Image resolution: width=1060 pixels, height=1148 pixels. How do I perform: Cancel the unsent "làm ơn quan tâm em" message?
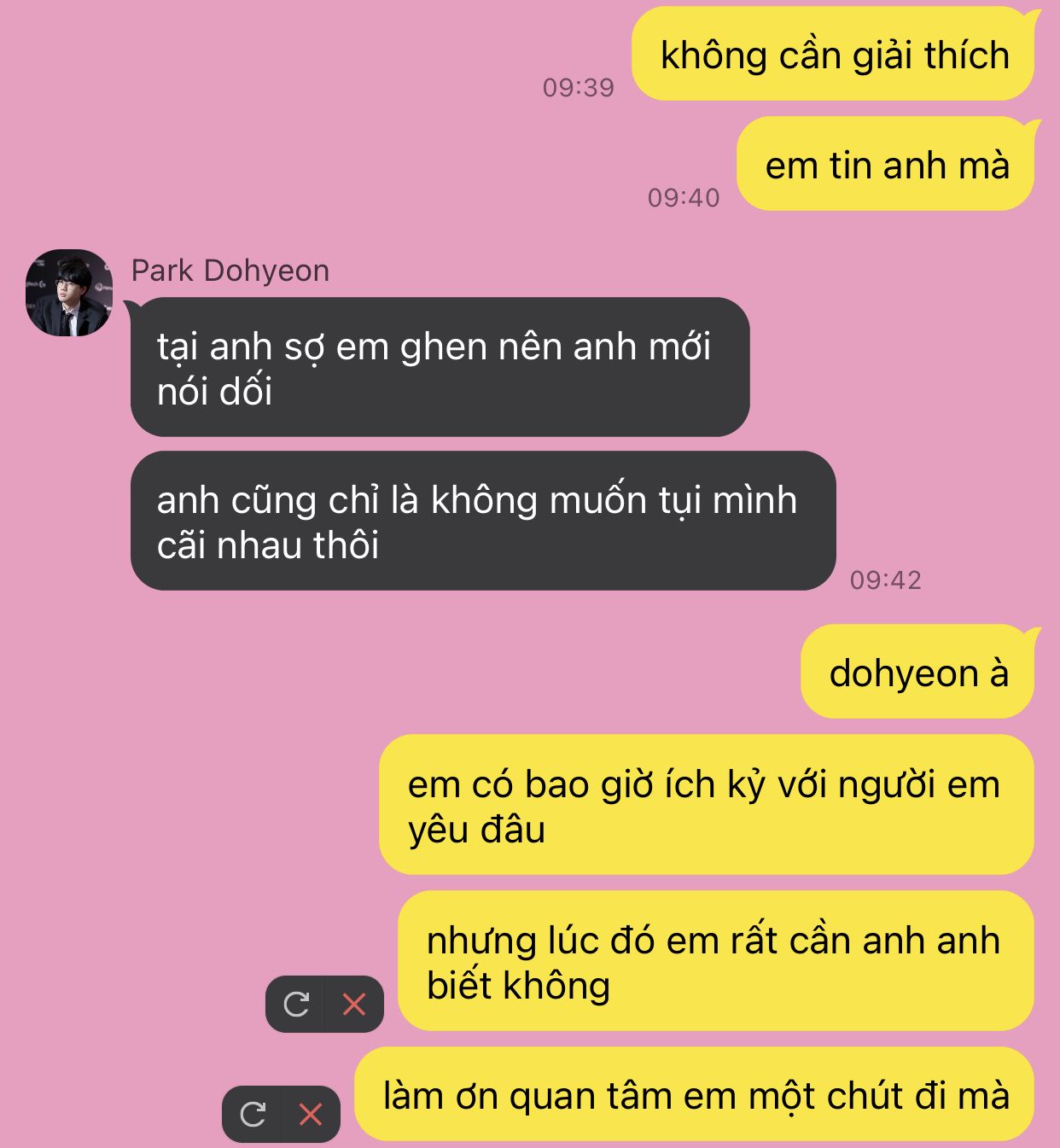tap(311, 1114)
